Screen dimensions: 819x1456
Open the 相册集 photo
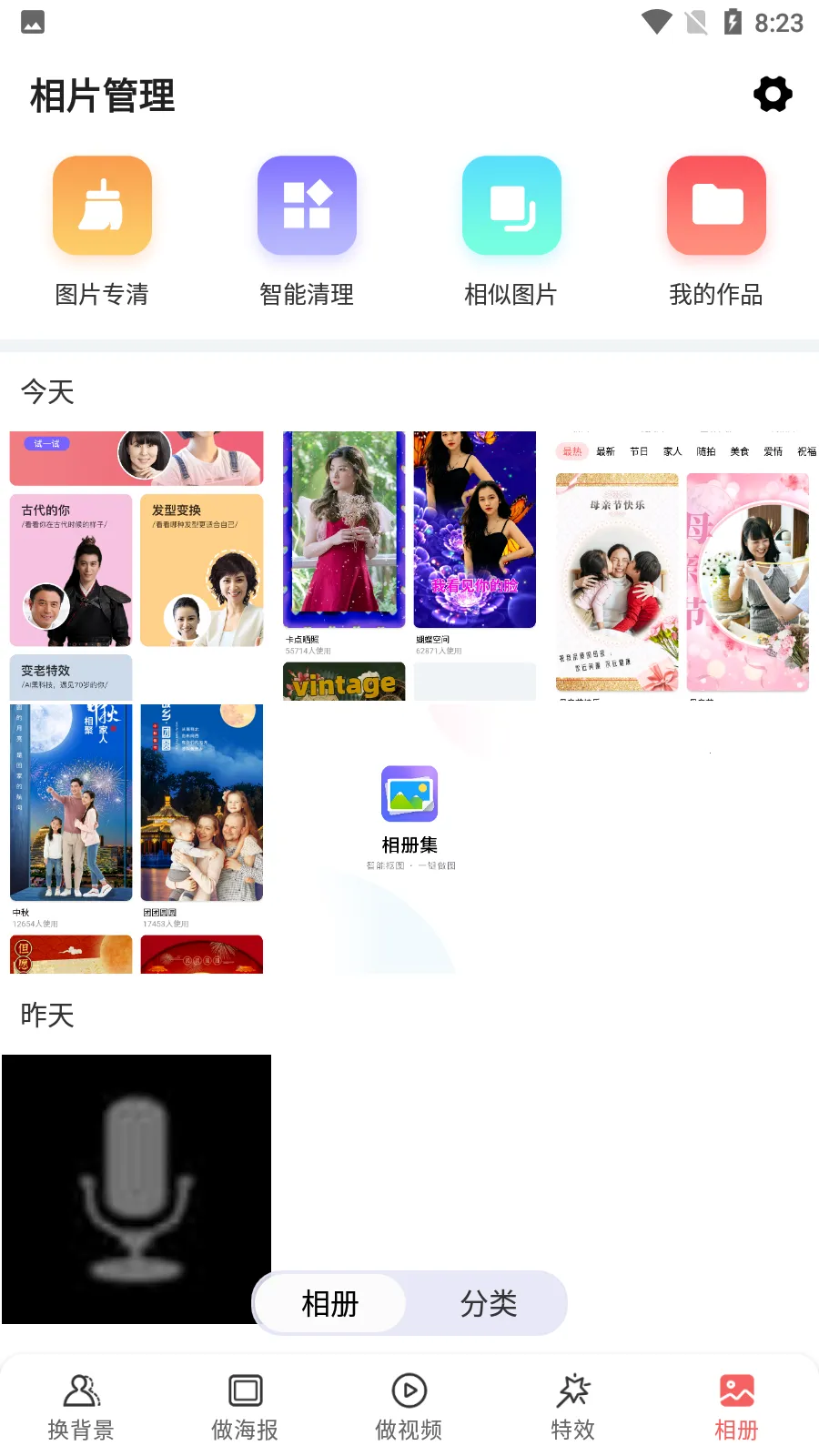click(x=409, y=838)
